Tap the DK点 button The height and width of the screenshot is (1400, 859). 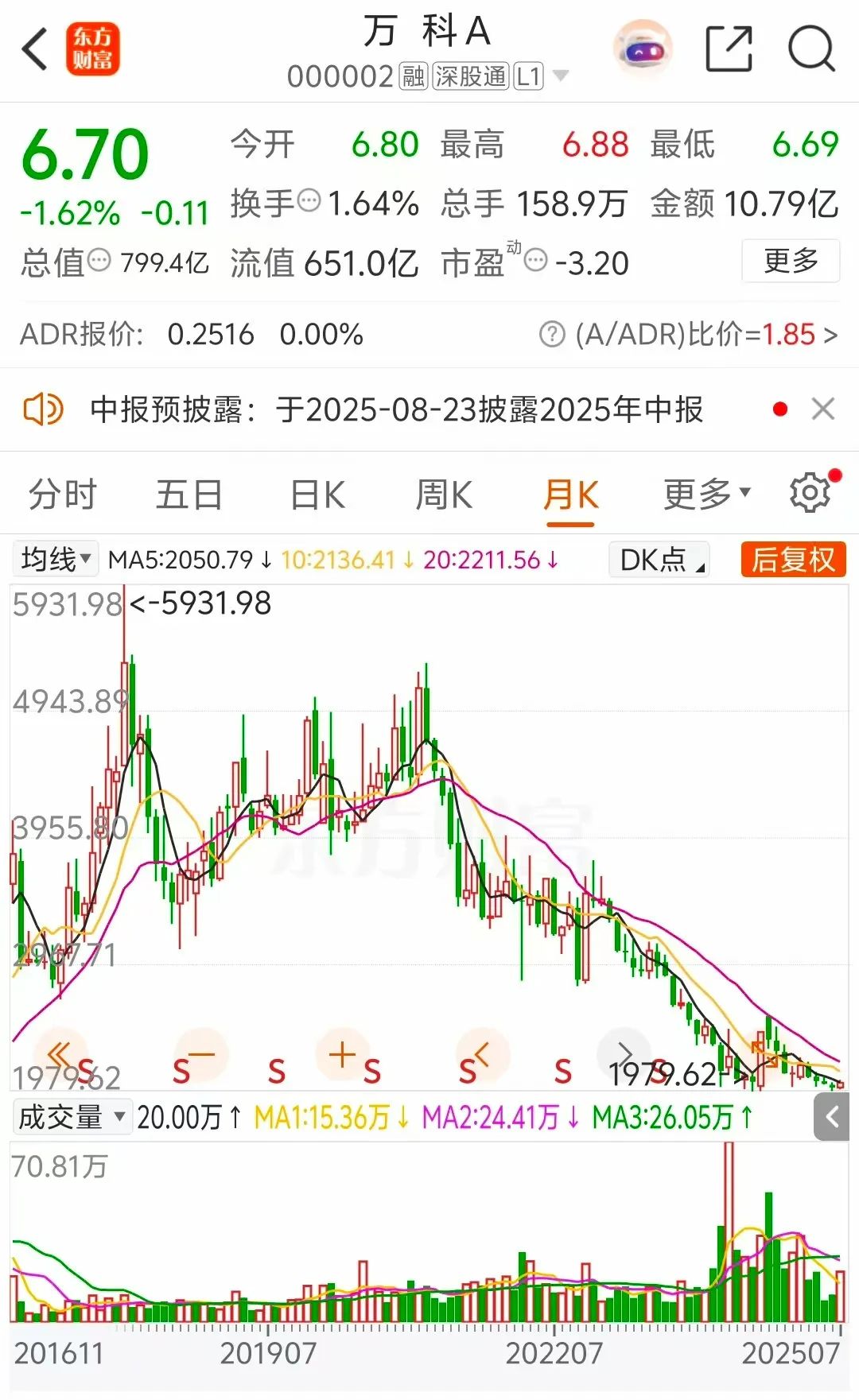[x=659, y=559]
